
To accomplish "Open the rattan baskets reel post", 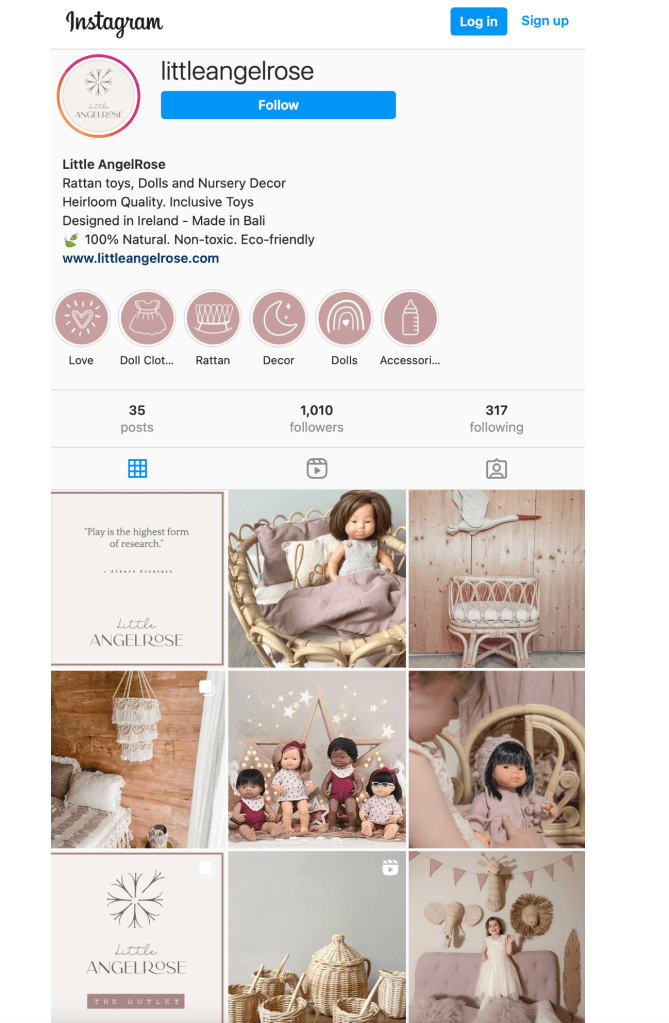I will [317, 936].
